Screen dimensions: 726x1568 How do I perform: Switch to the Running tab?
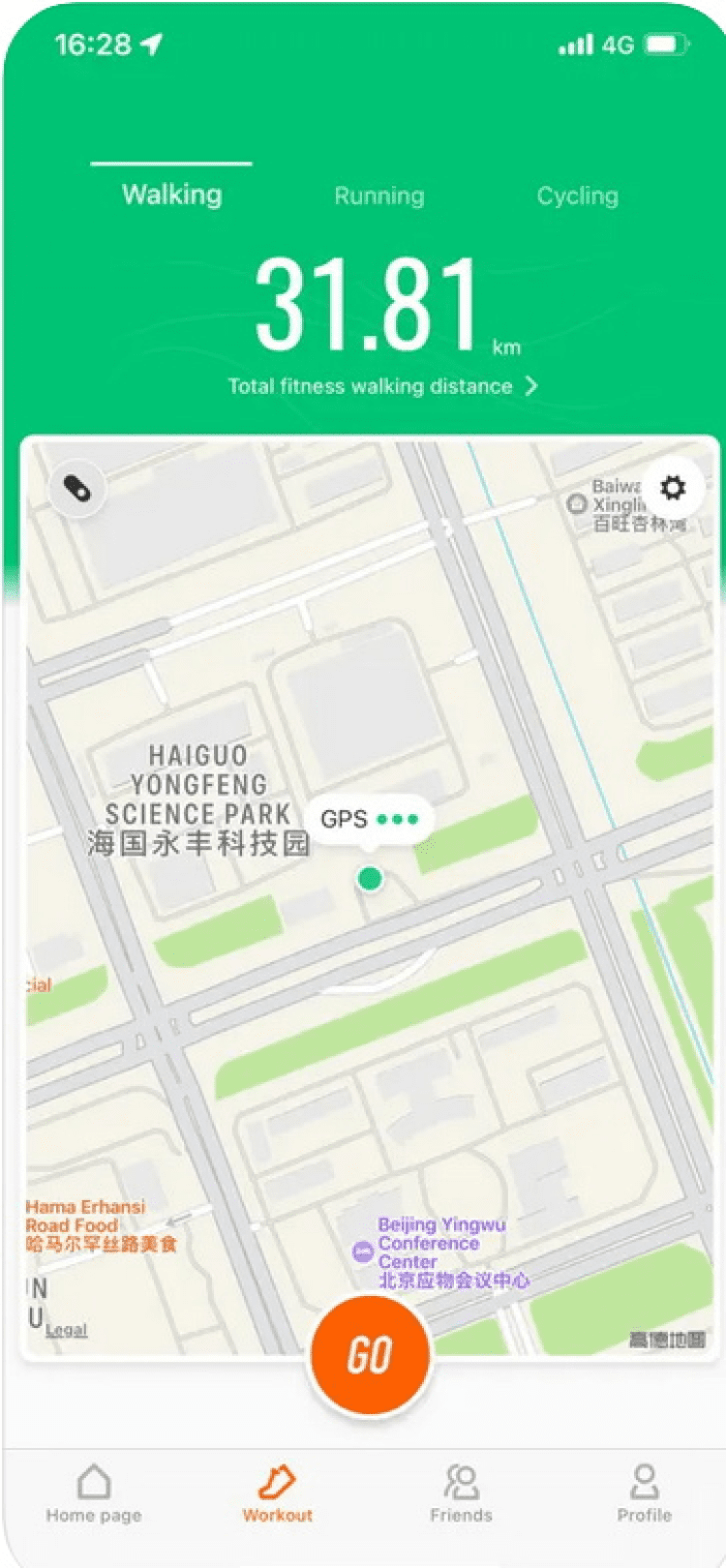[378, 196]
